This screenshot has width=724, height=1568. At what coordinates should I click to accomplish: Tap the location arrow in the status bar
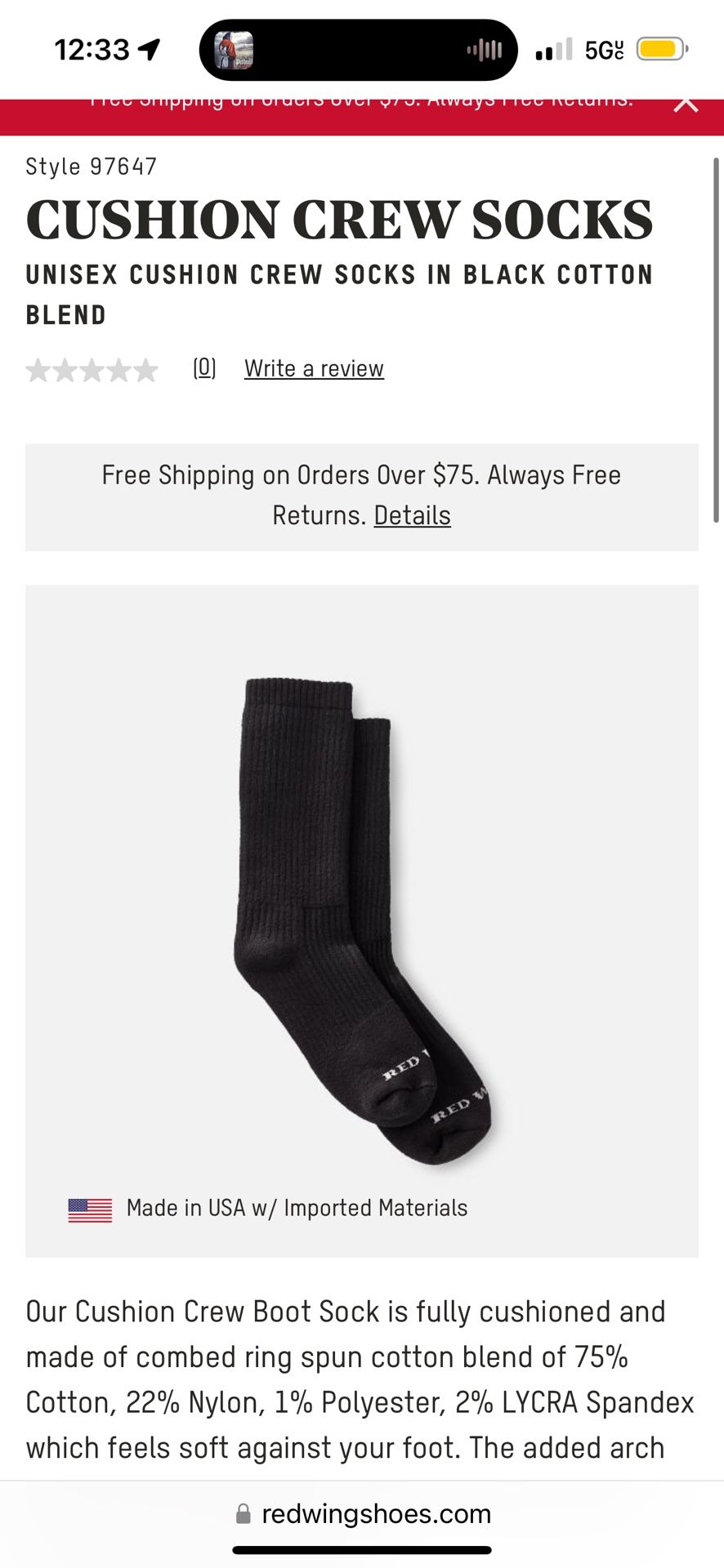[149, 49]
